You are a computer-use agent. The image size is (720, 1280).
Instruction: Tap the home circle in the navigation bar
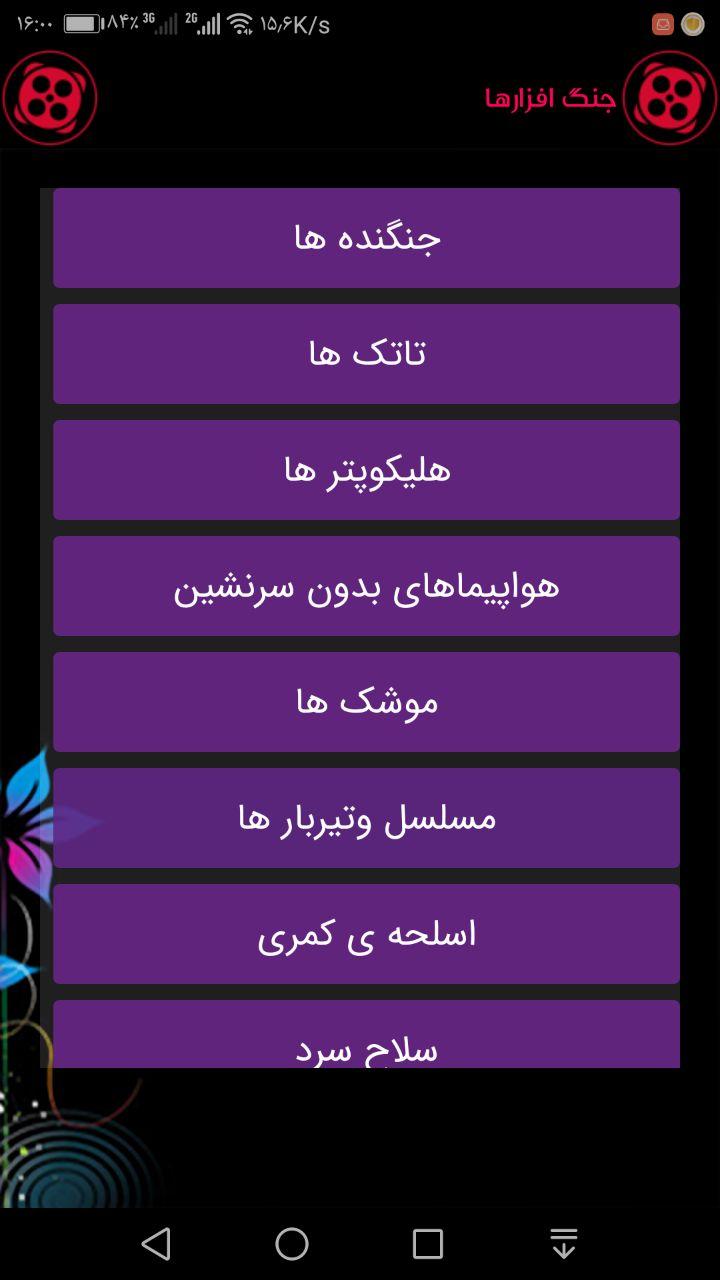point(291,1244)
